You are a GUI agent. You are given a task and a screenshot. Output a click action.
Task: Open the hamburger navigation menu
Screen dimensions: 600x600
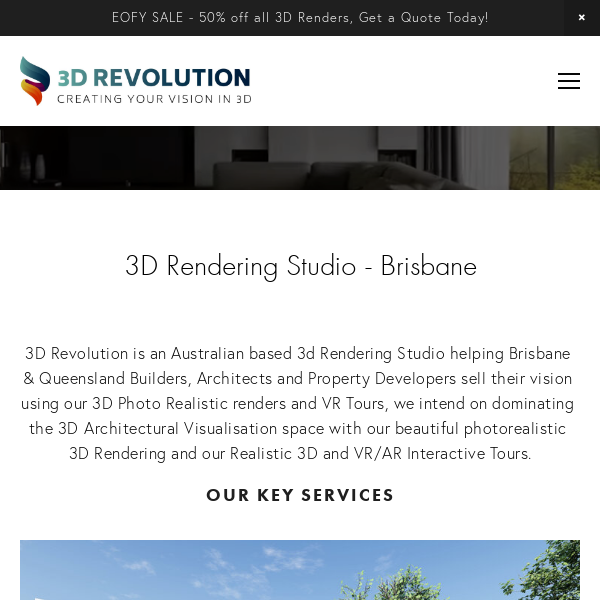(x=568, y=81)
